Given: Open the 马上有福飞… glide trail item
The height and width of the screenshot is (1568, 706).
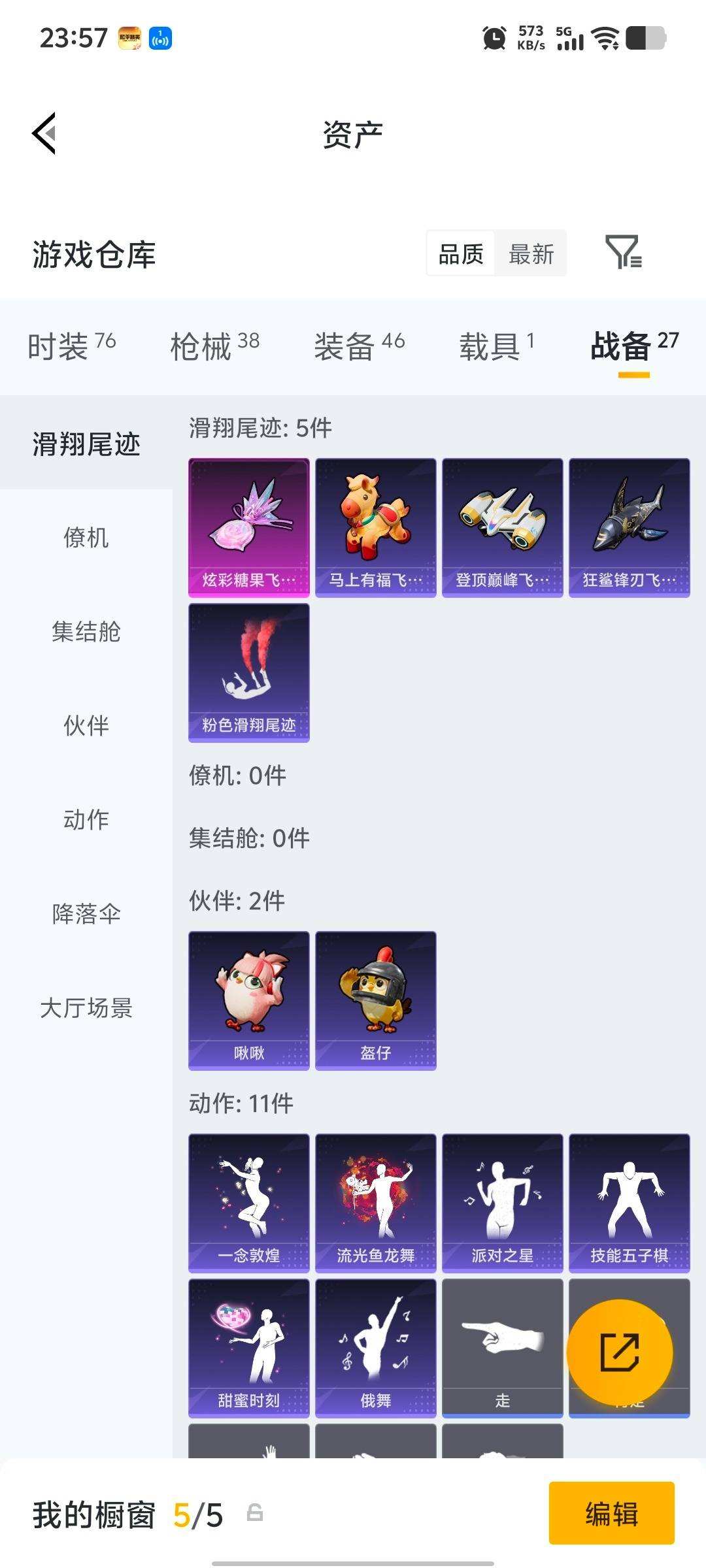Looking at the screenshot, I should [x=376, y=527].
